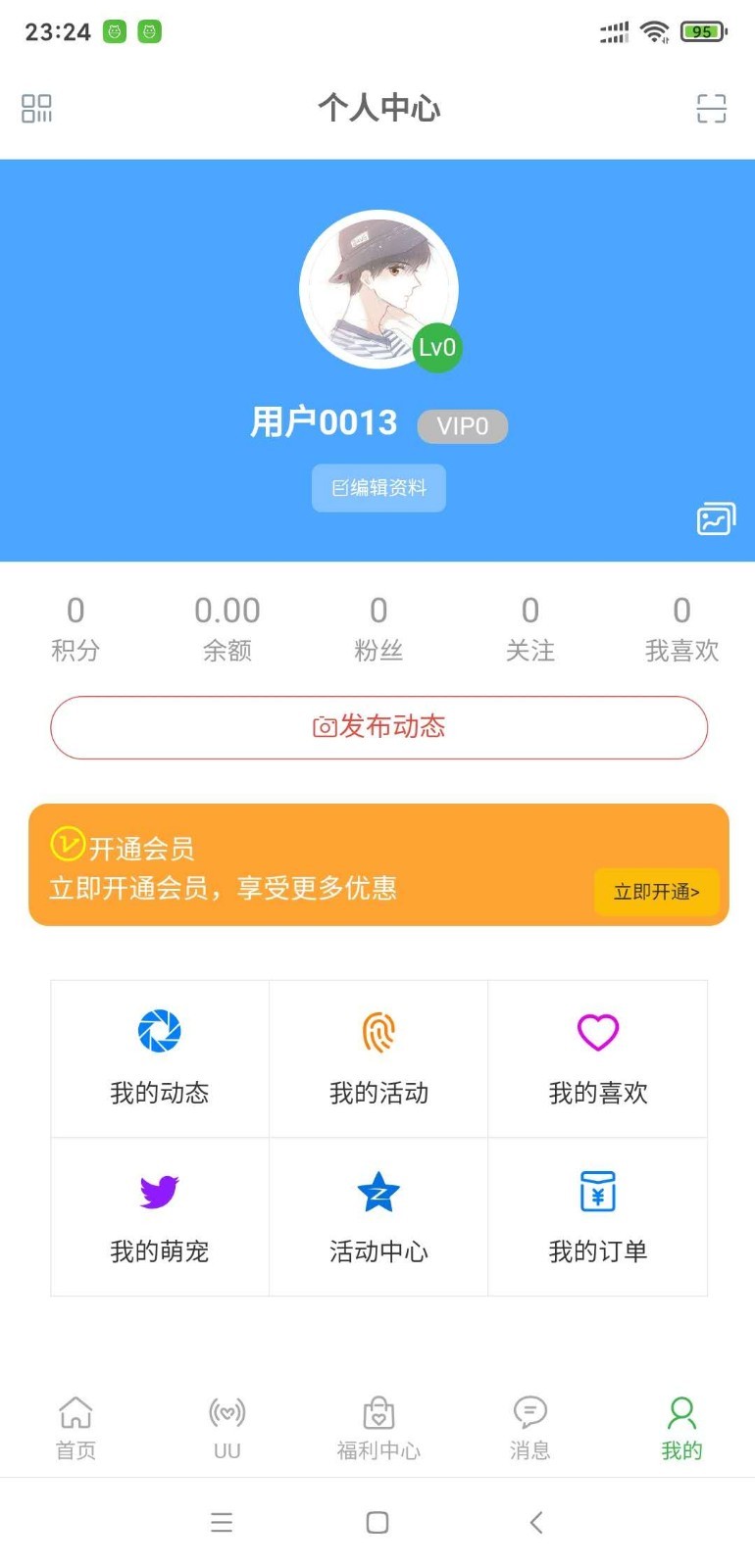Open 我的喜欢 via heart icon
Viewport: 755px width, 1568px height.
598,1030
